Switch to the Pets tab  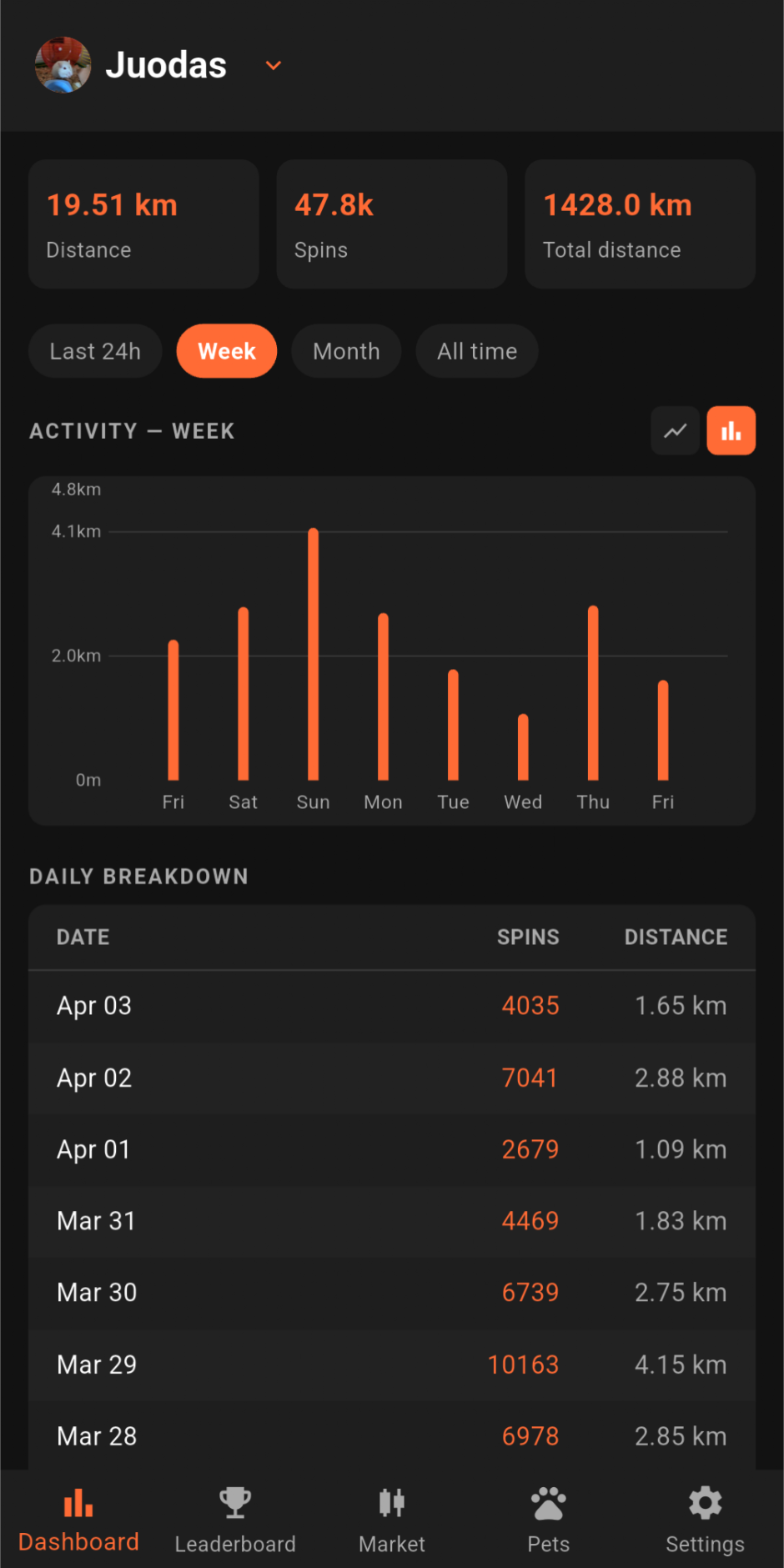[x=548, y=1518]
